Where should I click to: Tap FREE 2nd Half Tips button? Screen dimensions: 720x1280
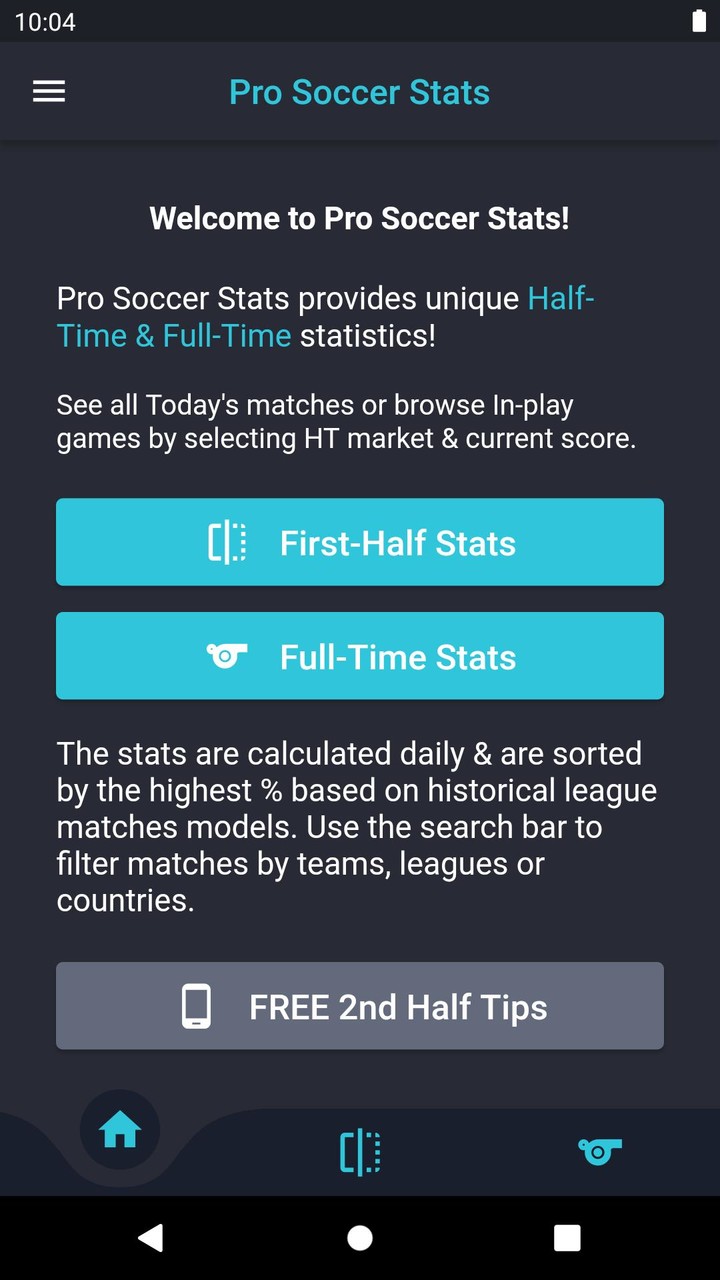(360, 1006)
